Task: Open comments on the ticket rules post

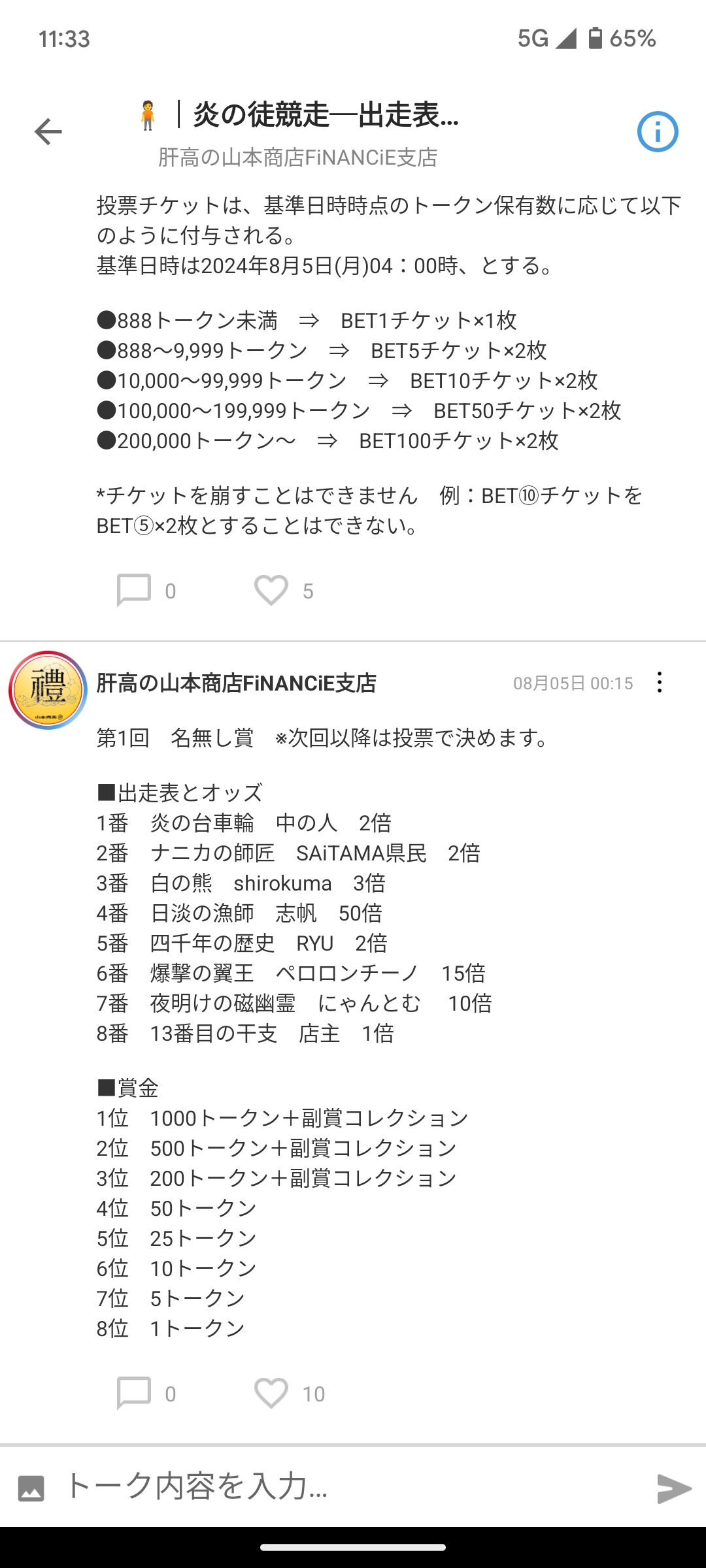Action: (x=134, y=590)
